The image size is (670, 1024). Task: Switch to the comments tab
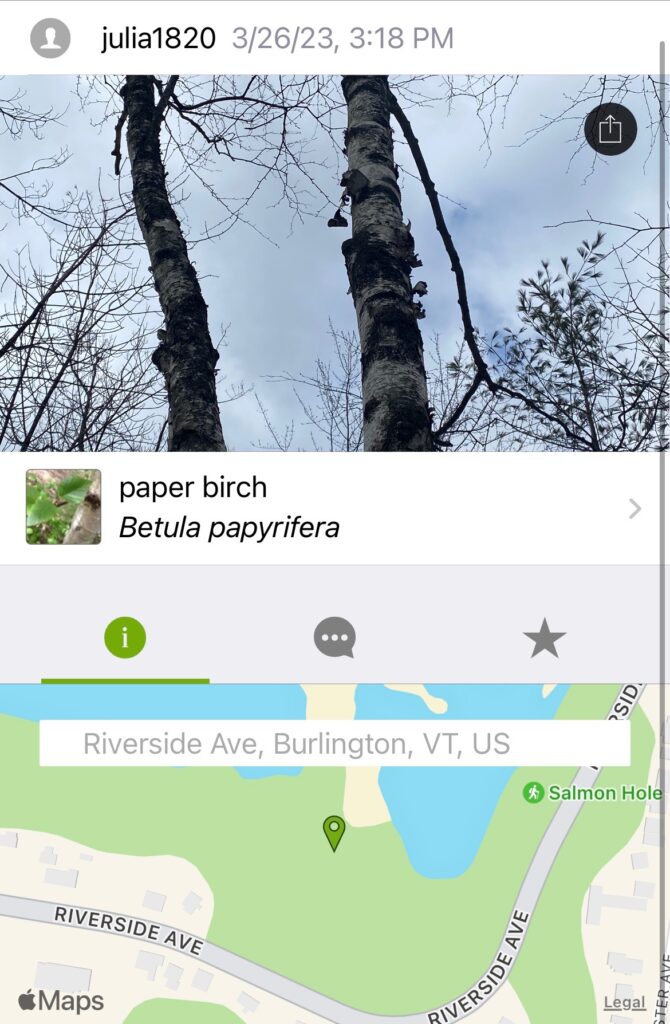(334, 638)
